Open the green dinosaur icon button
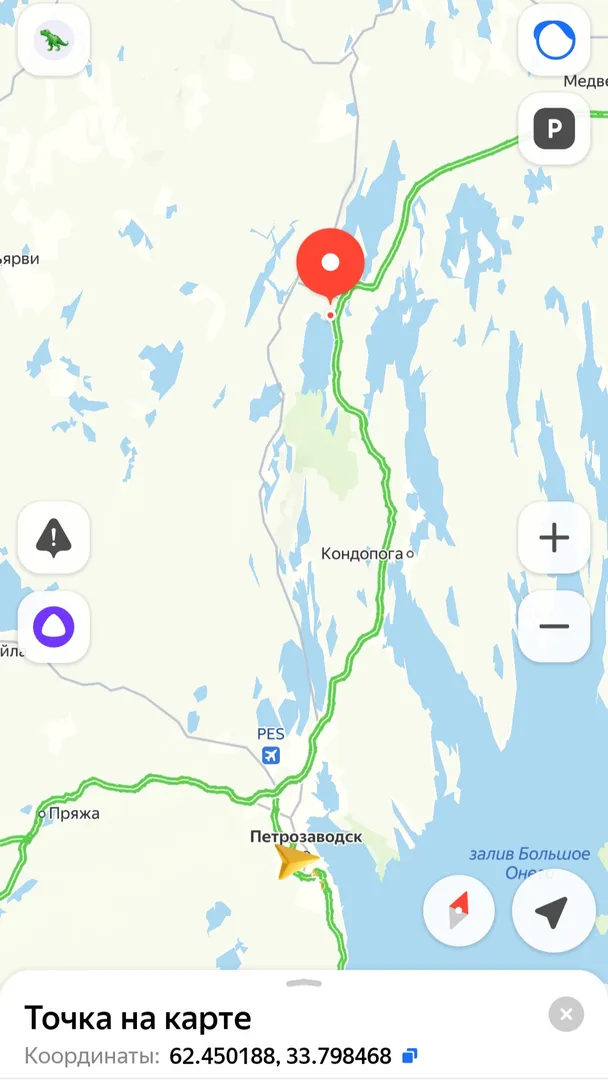Image resolution: width=608 pixels, height=1080 pixels. [x=54, y=40]
